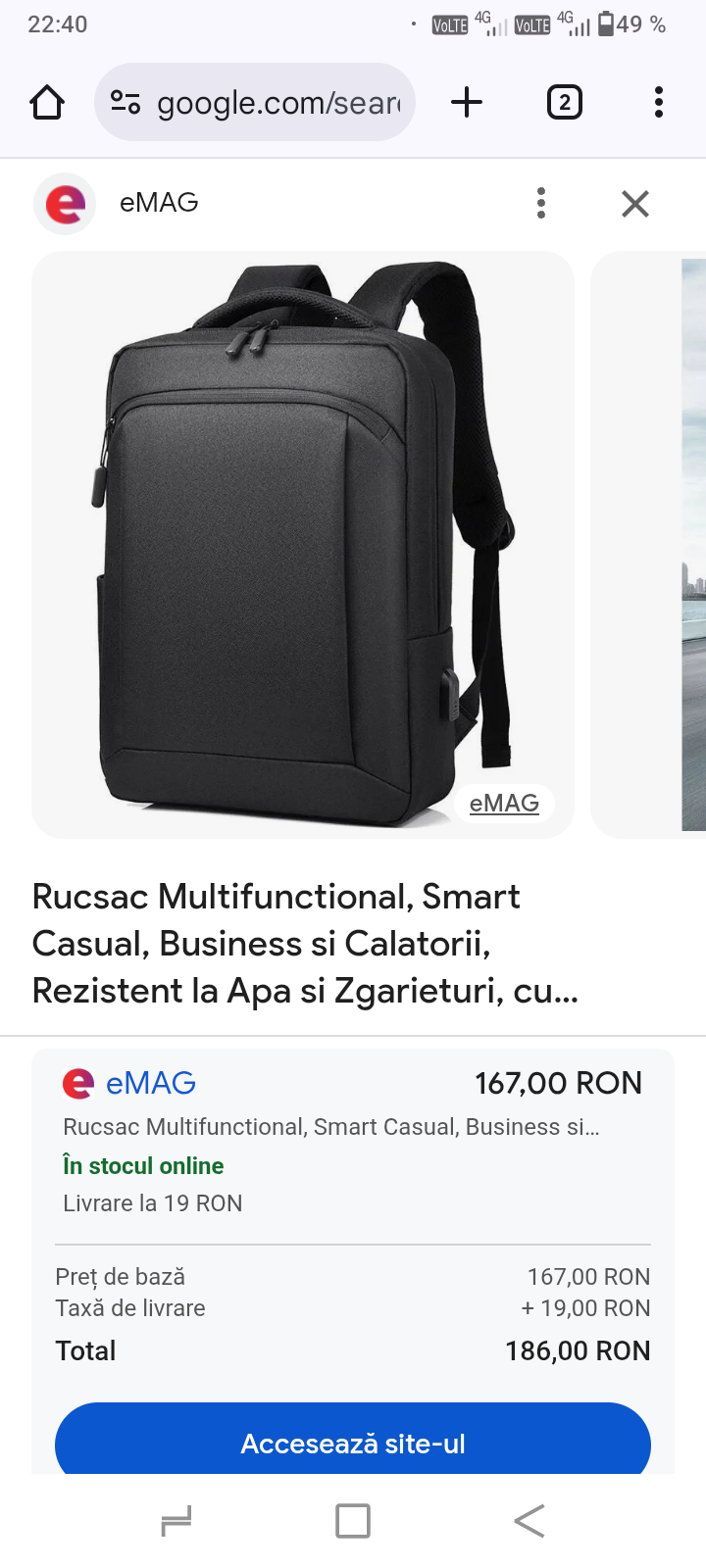Tap the google.com address bar
The height and width of the screenshot is (1568, 706).
point(255,102)
